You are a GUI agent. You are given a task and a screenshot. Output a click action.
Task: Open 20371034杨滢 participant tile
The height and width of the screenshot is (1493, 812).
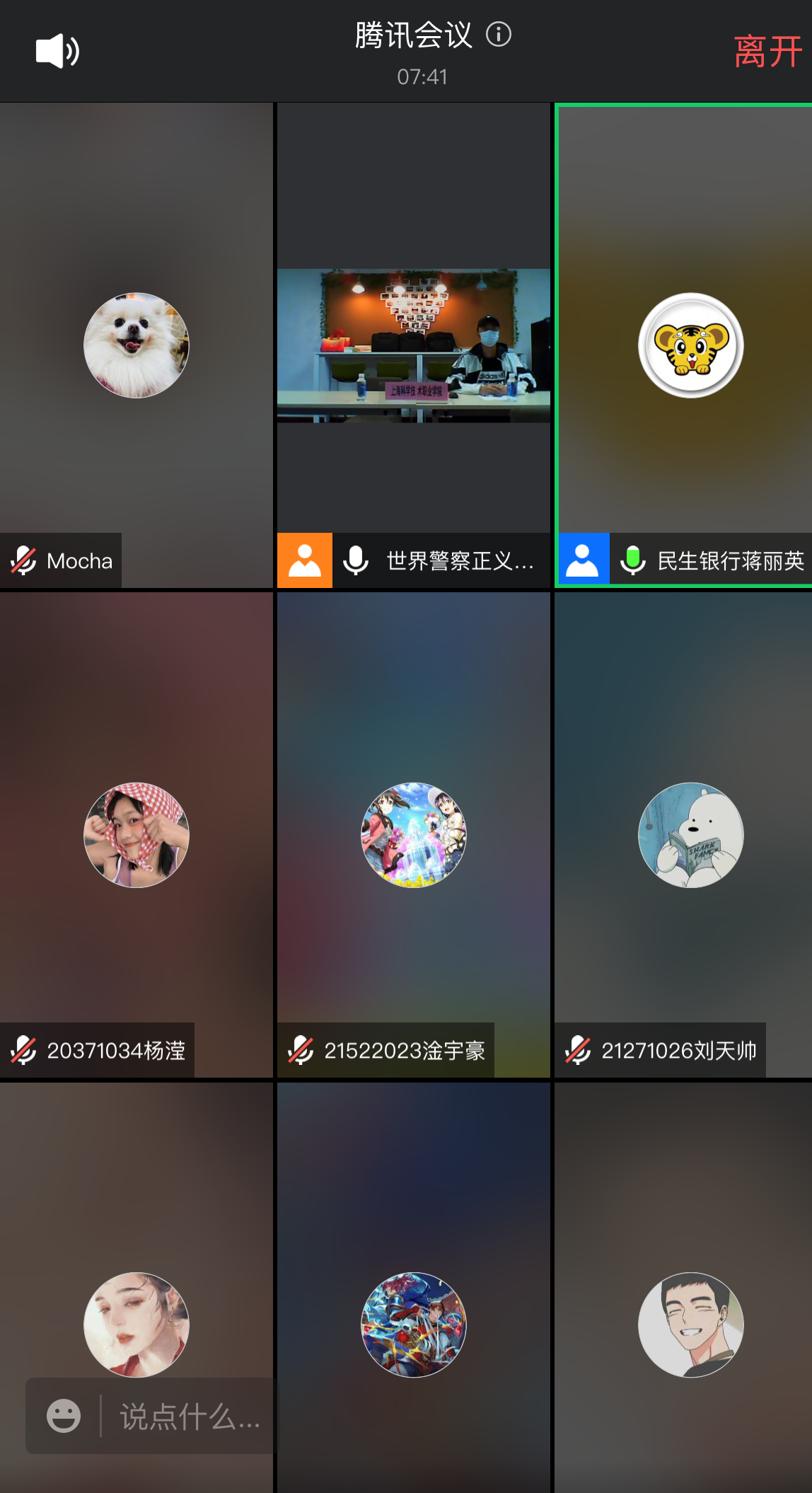(136, 835)
